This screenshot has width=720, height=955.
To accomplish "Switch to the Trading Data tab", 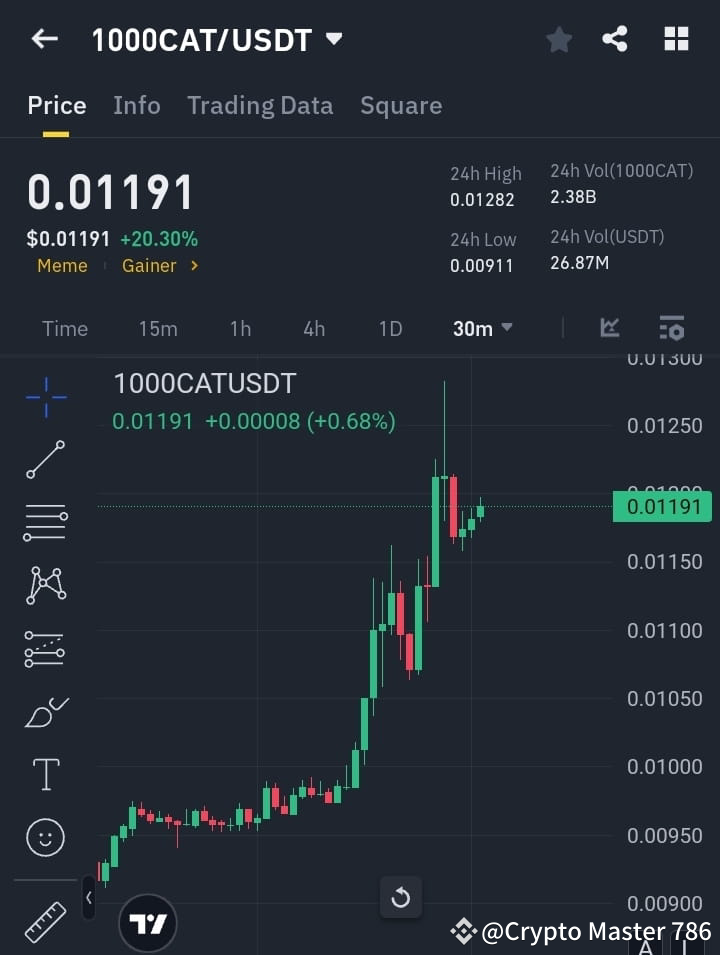I will [x=260, y=105].
